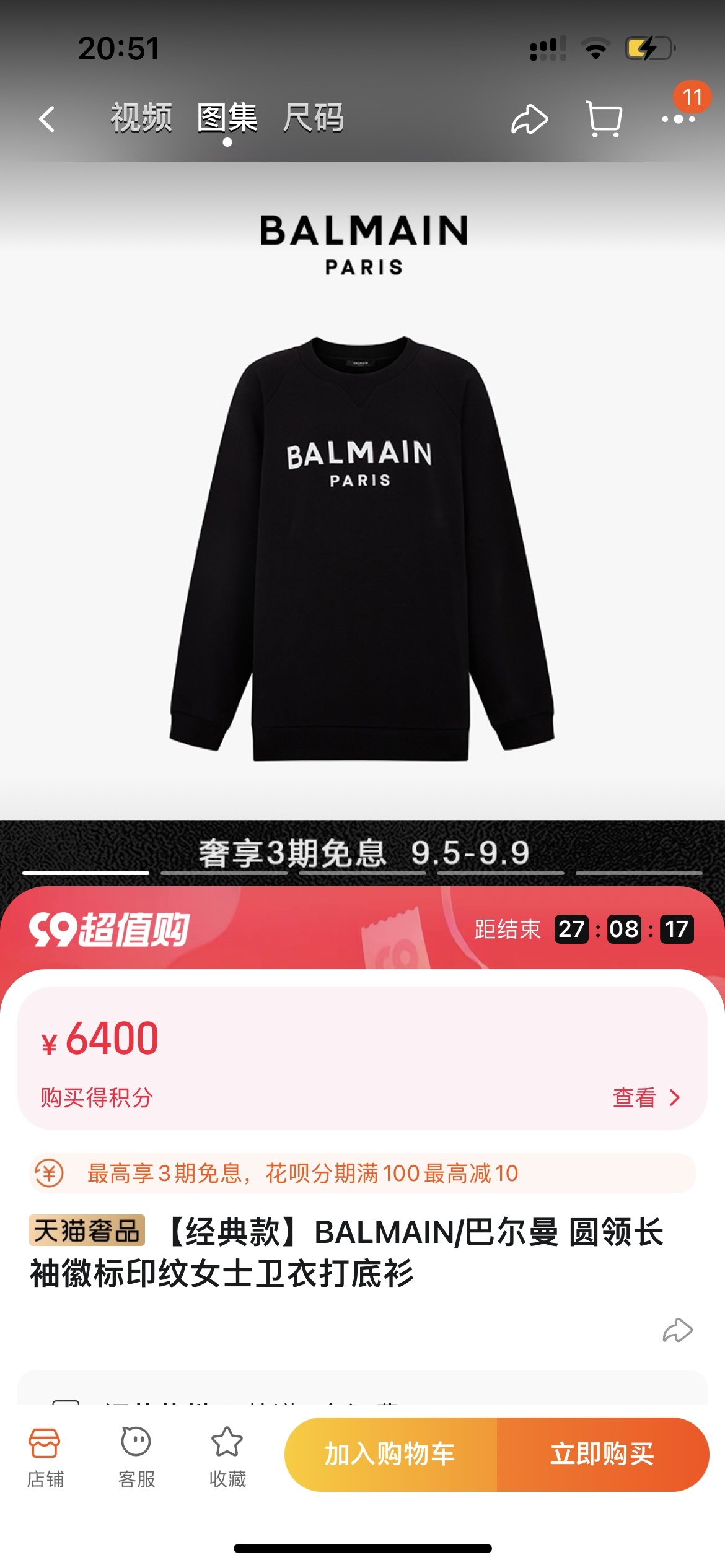Buy now with 立即购买

[x=602, y=1454]
